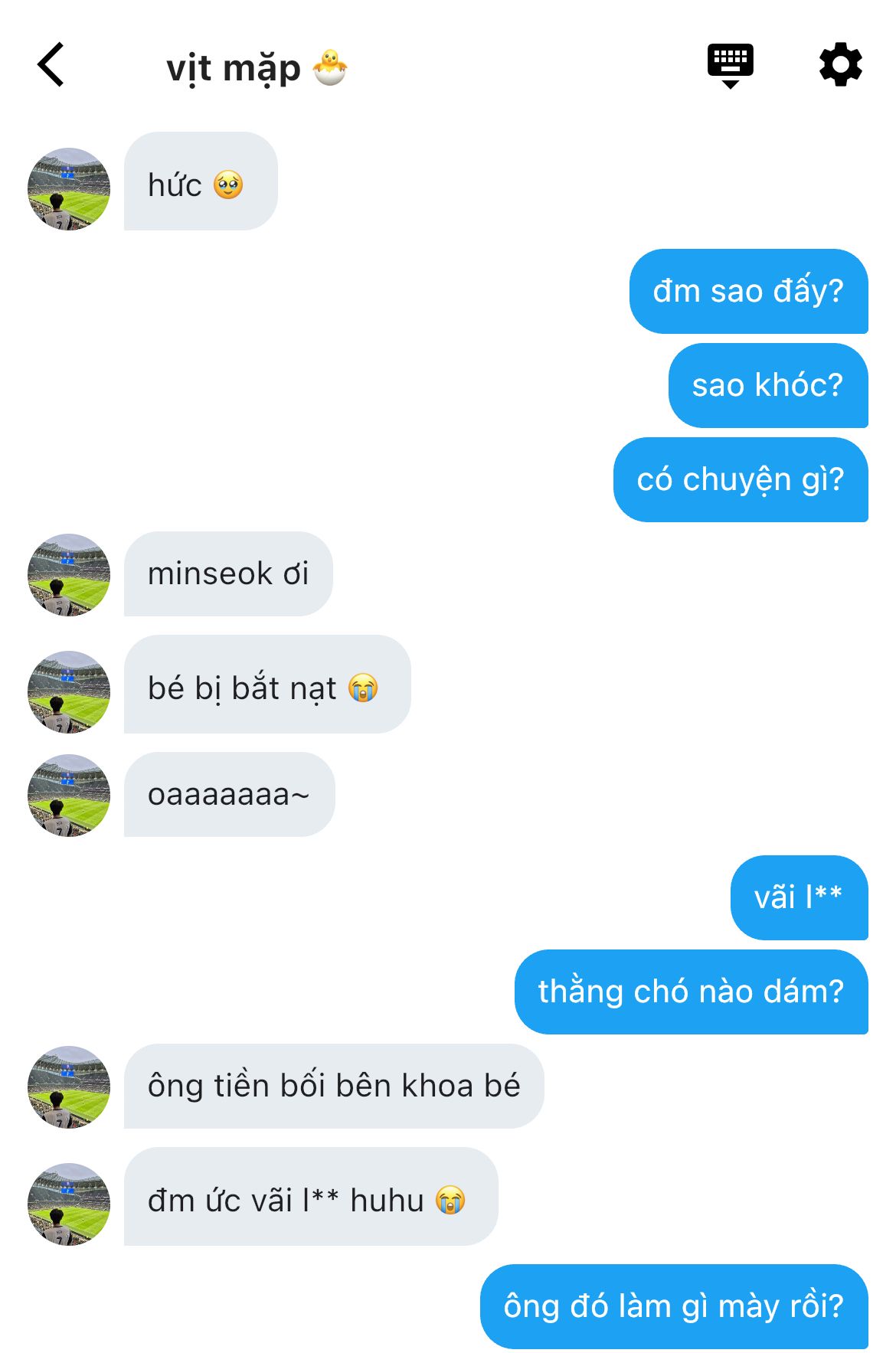Open the avatar beside the "hức" message

coord(69,188)
